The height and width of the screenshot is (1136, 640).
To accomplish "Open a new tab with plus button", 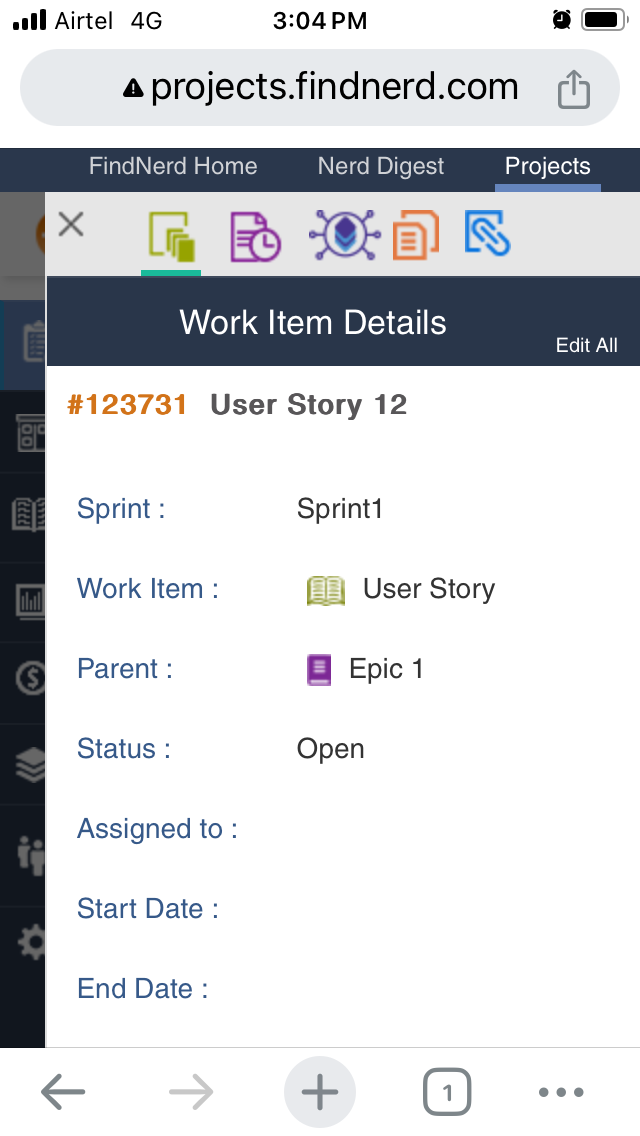I will 320,1092.
